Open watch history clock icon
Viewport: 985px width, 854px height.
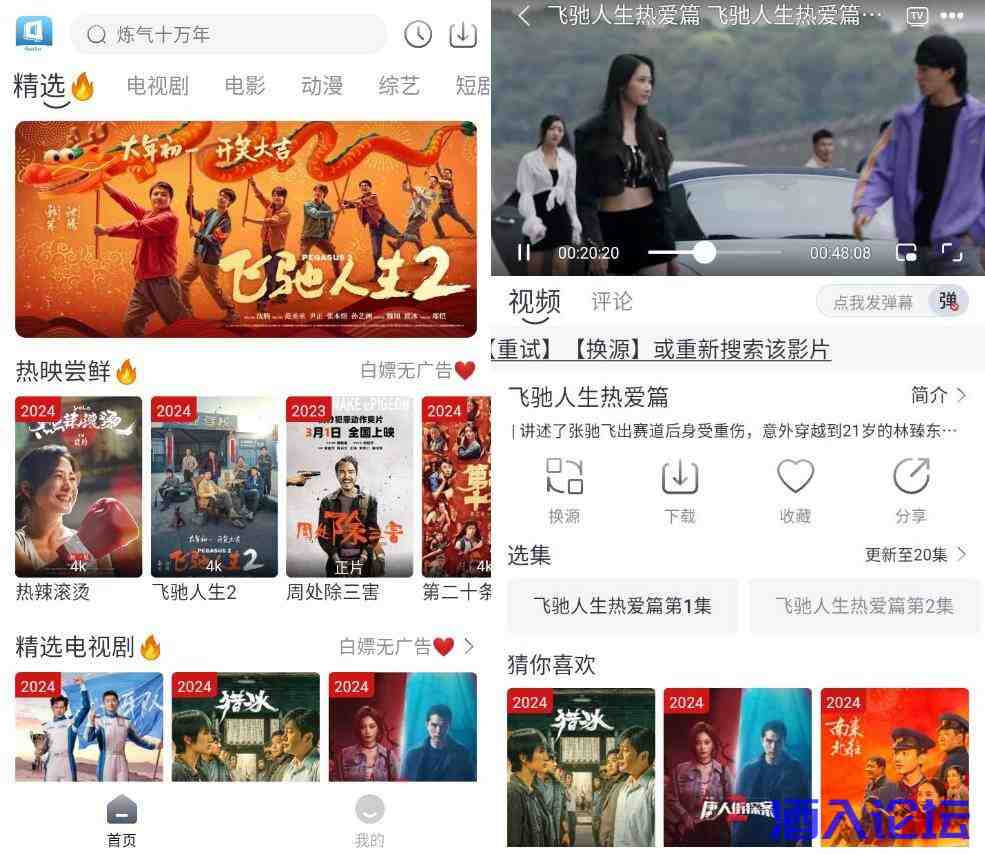(418, 34)
